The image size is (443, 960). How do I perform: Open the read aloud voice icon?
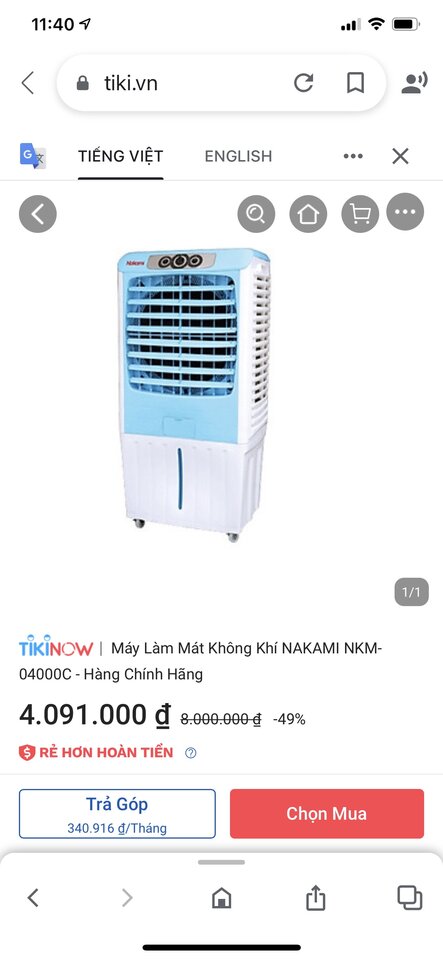coord(414,83)
